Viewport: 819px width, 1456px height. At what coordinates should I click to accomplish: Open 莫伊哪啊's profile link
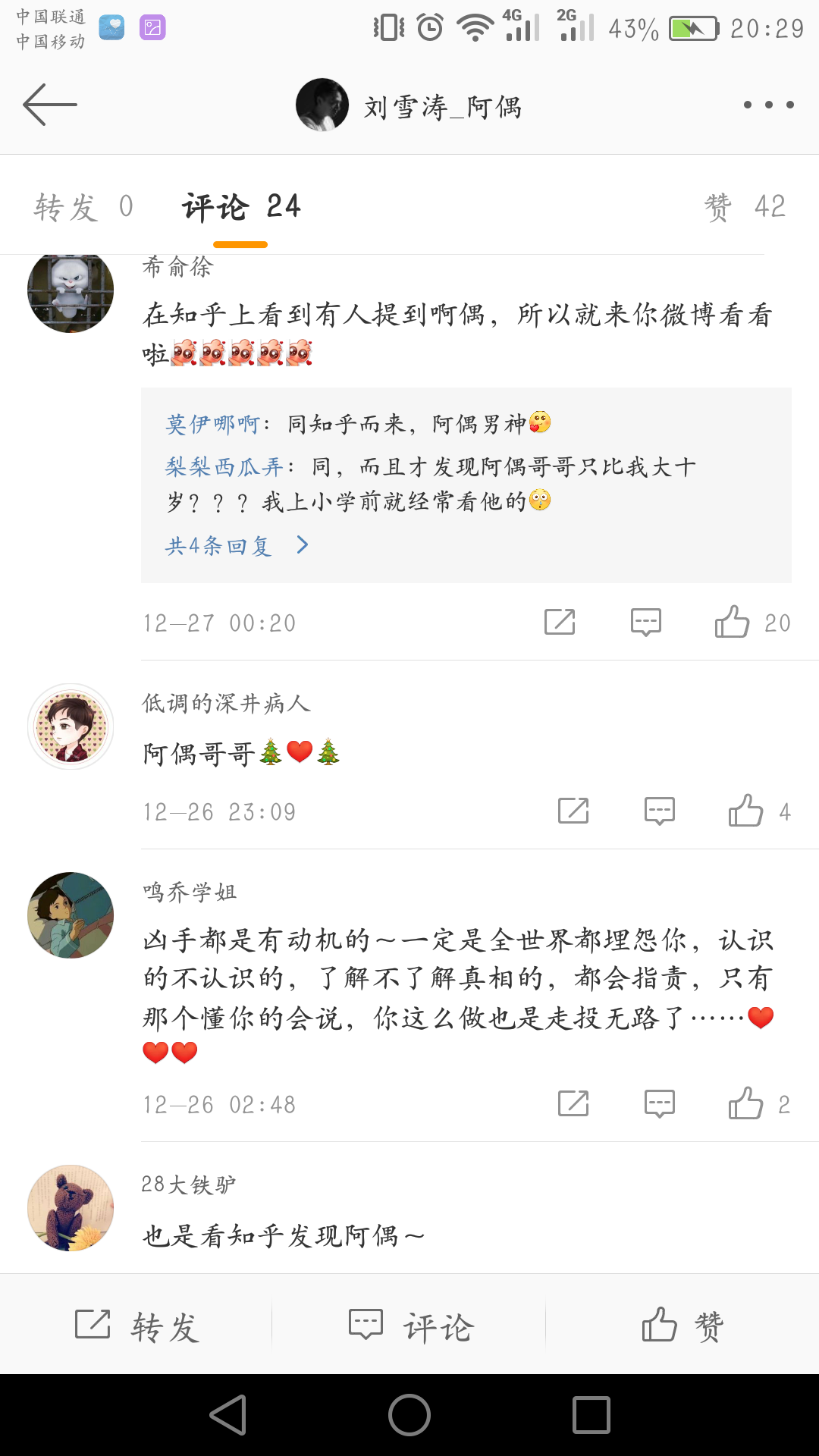213,424
